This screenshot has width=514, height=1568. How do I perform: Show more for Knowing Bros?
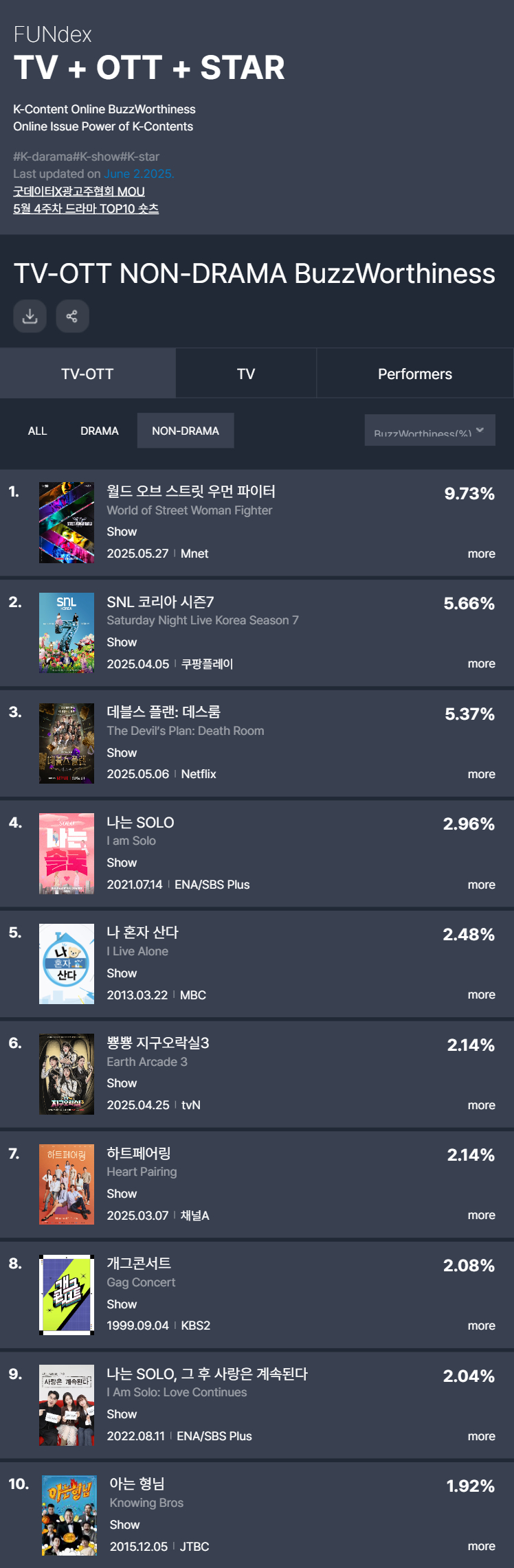click(481, 1546)
